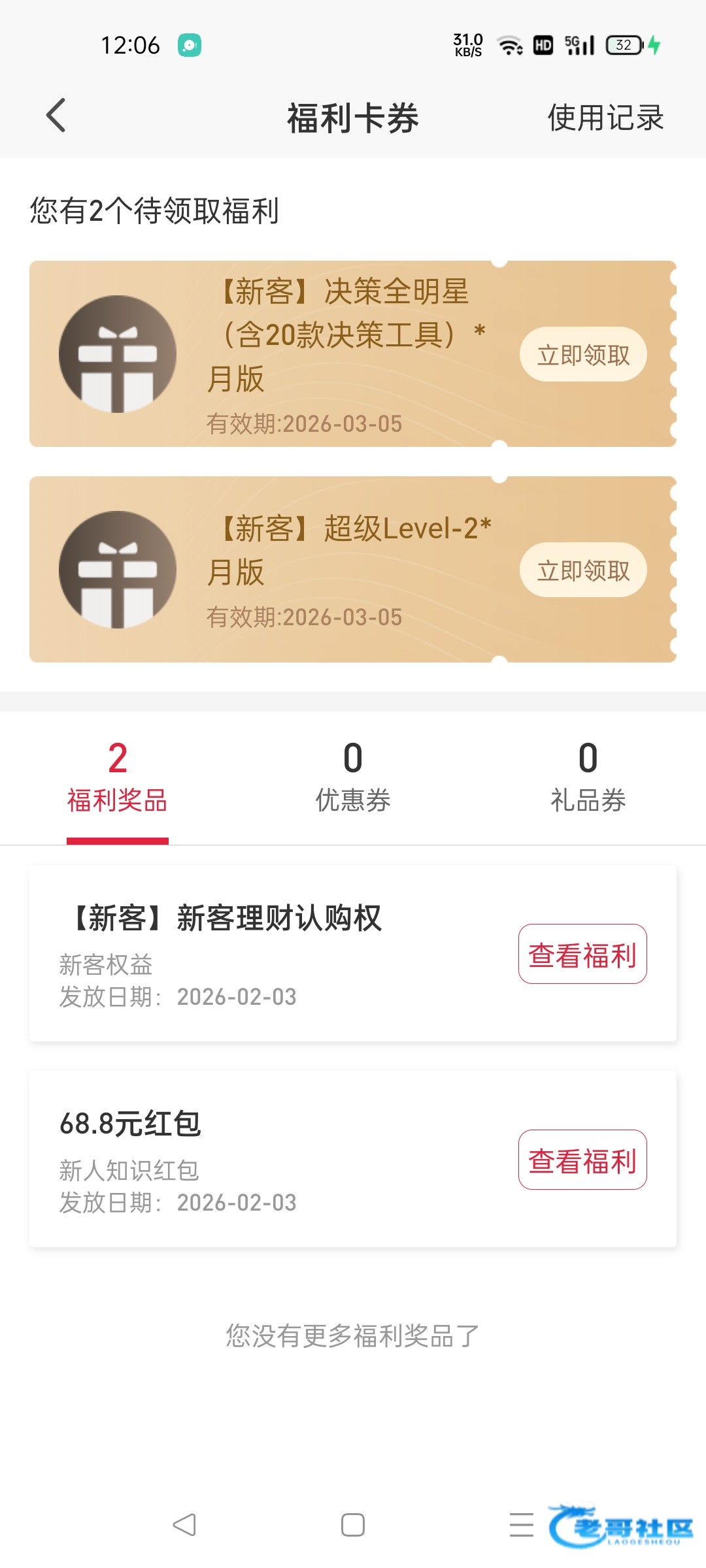Go back from the 福利卡券 page

tap(56, 116)
